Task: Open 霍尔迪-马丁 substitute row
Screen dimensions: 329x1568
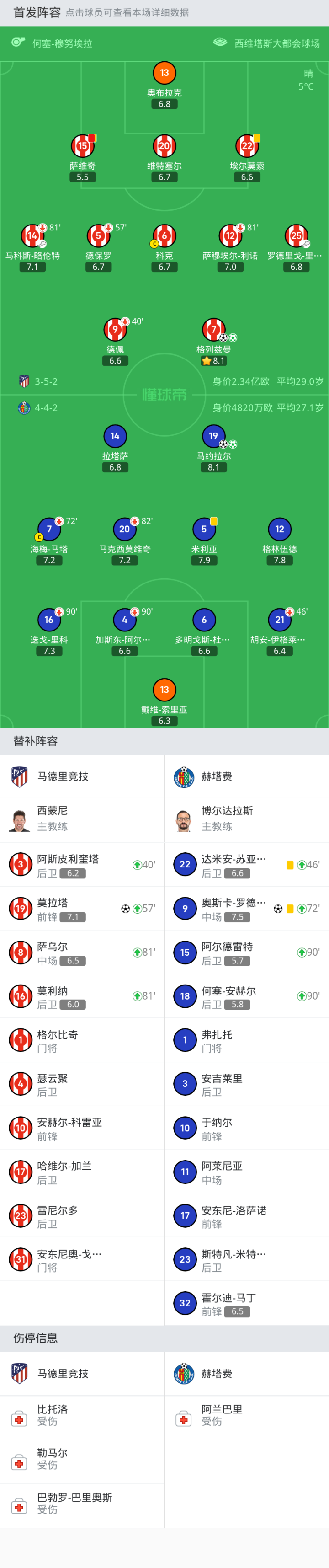Action: [x=246, y=1303]
